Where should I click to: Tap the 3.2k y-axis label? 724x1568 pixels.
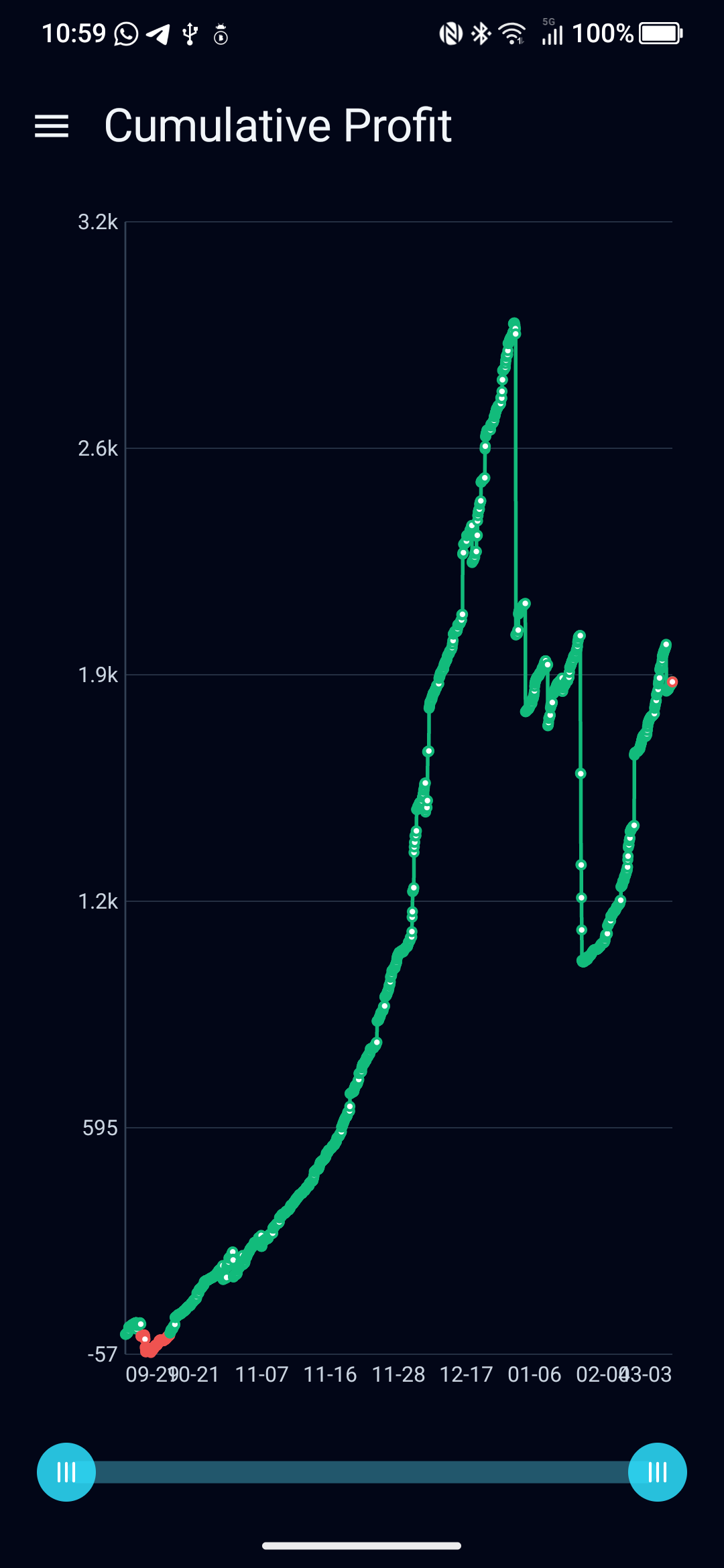tap(98, 222)
